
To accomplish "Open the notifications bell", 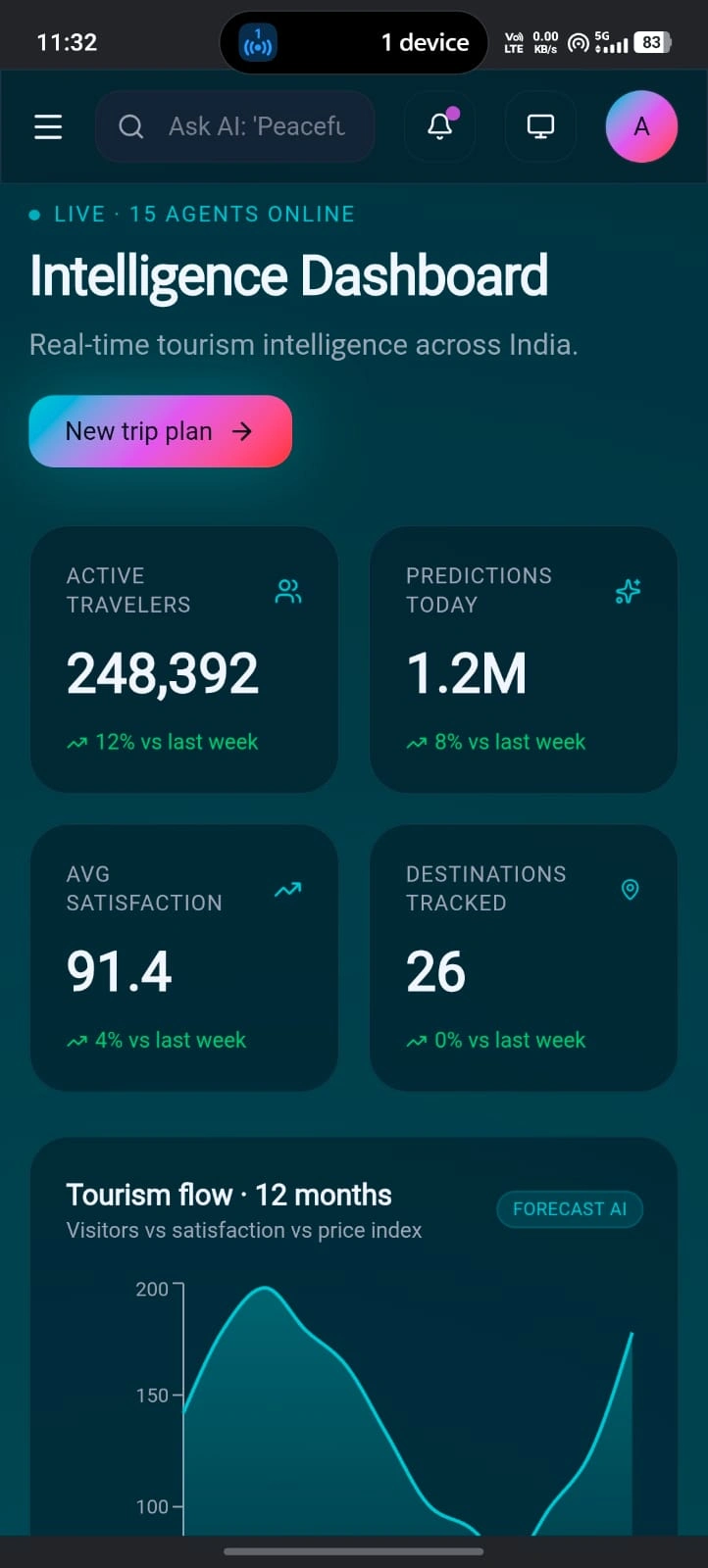I will pos(440,126).
